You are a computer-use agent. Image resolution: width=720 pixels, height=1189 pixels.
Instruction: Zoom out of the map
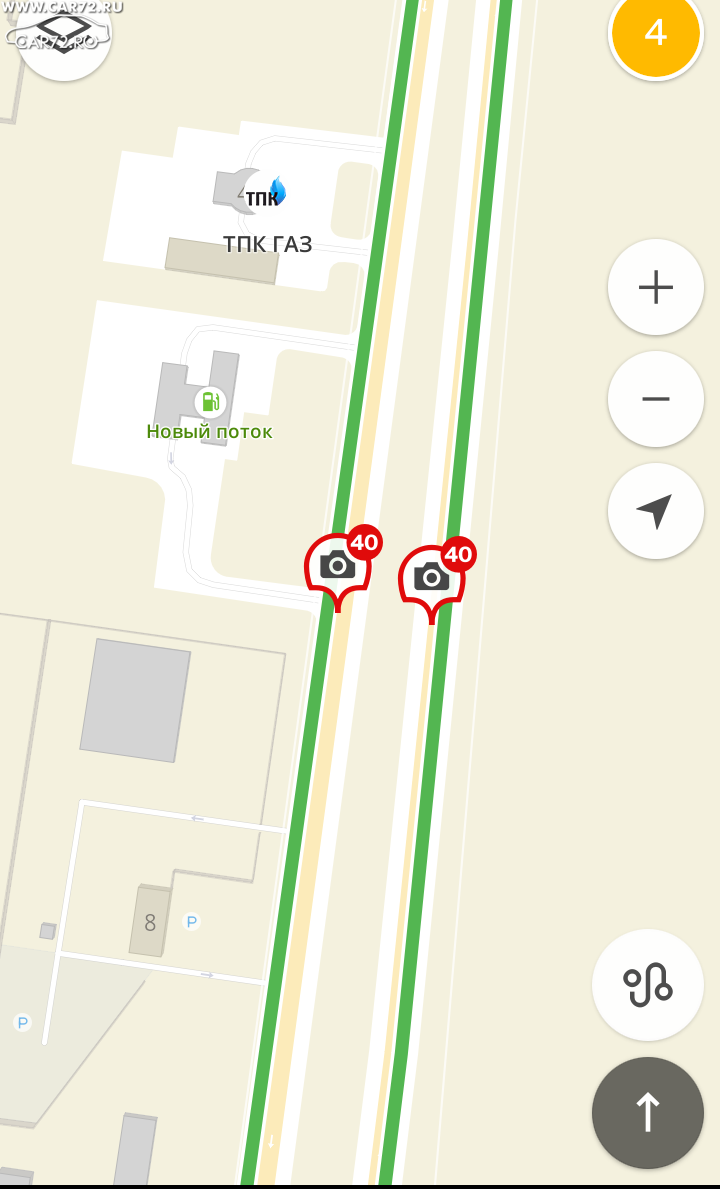click(656, 399)
